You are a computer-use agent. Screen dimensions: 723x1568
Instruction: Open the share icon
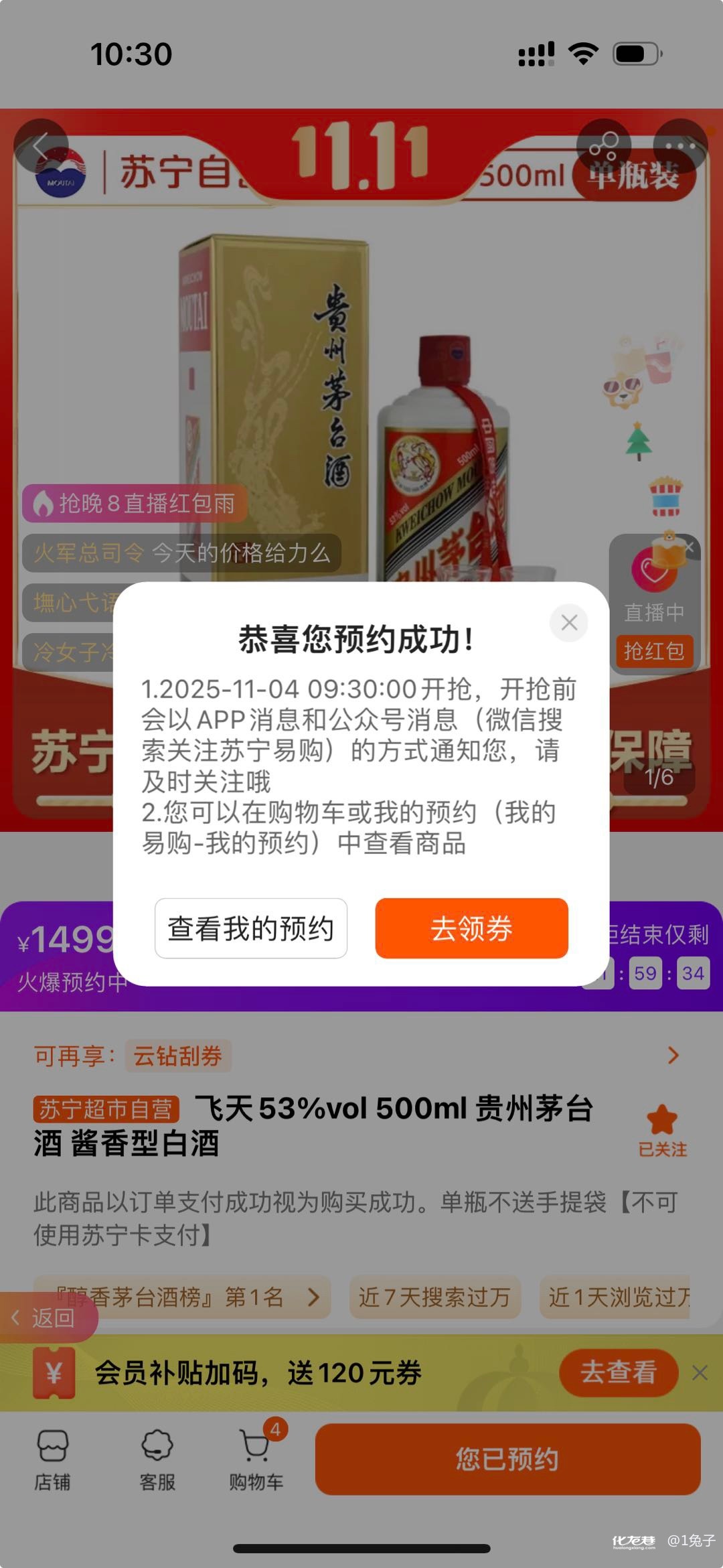(603, 147)
